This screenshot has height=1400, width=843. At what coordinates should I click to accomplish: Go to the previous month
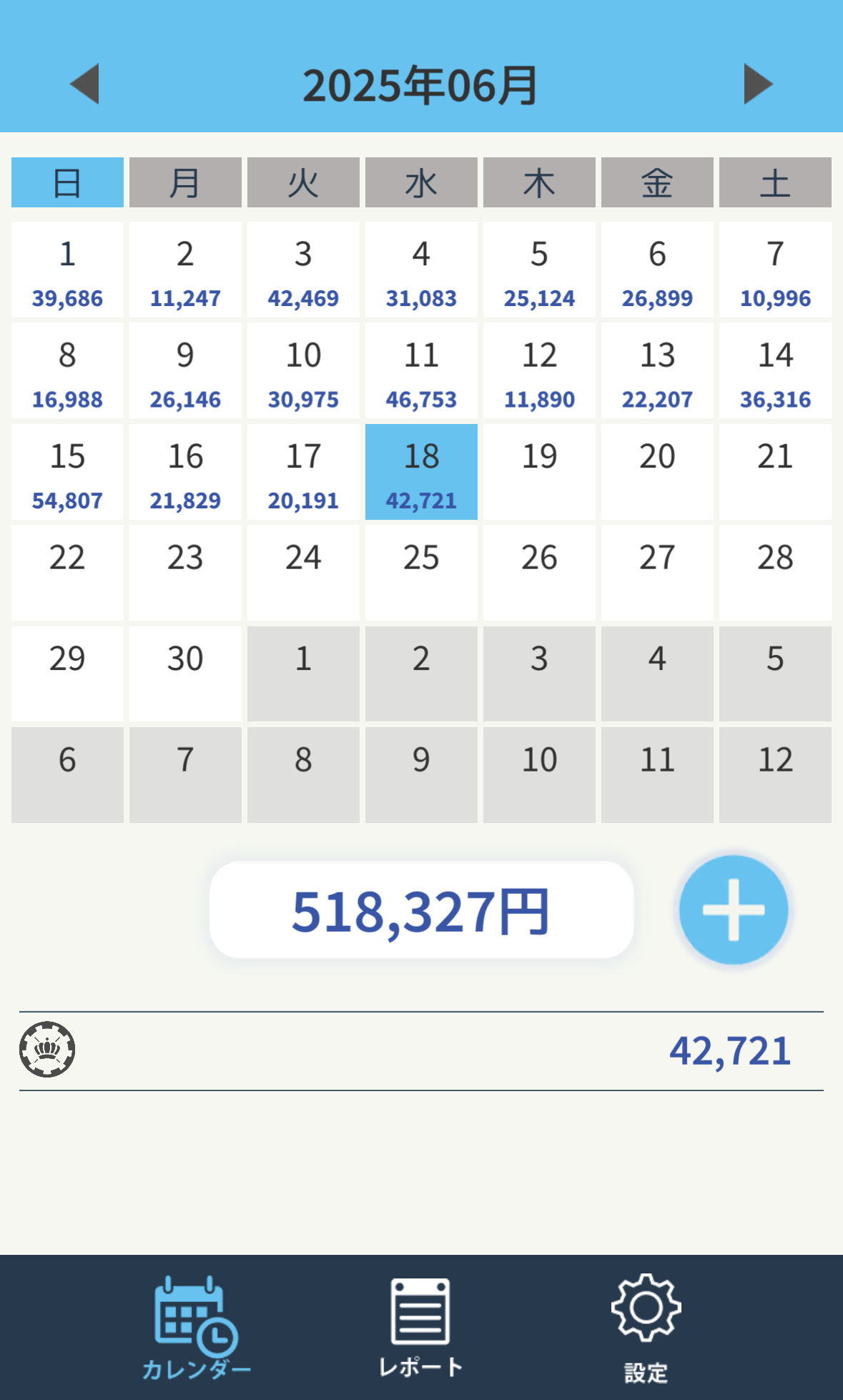point(84,84)
